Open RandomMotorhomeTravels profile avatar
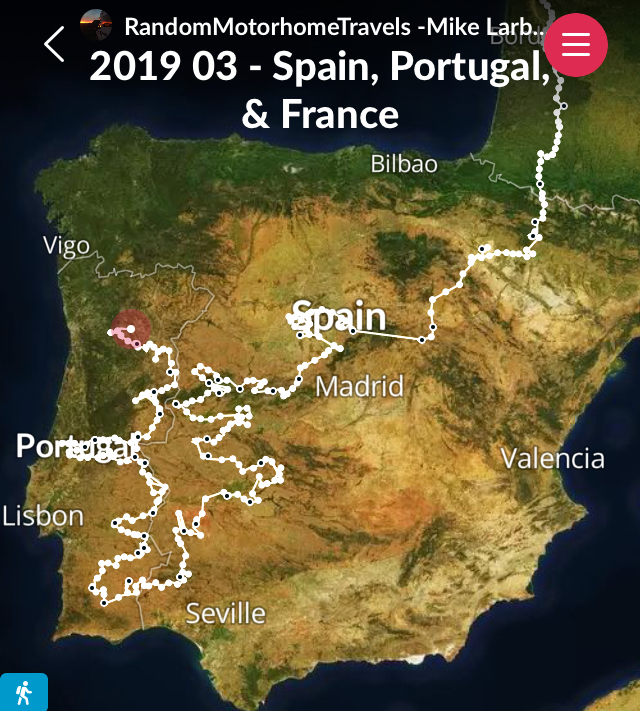Image resolution: width=640 pixels, height=711 pixels. [x=95, y=23]
